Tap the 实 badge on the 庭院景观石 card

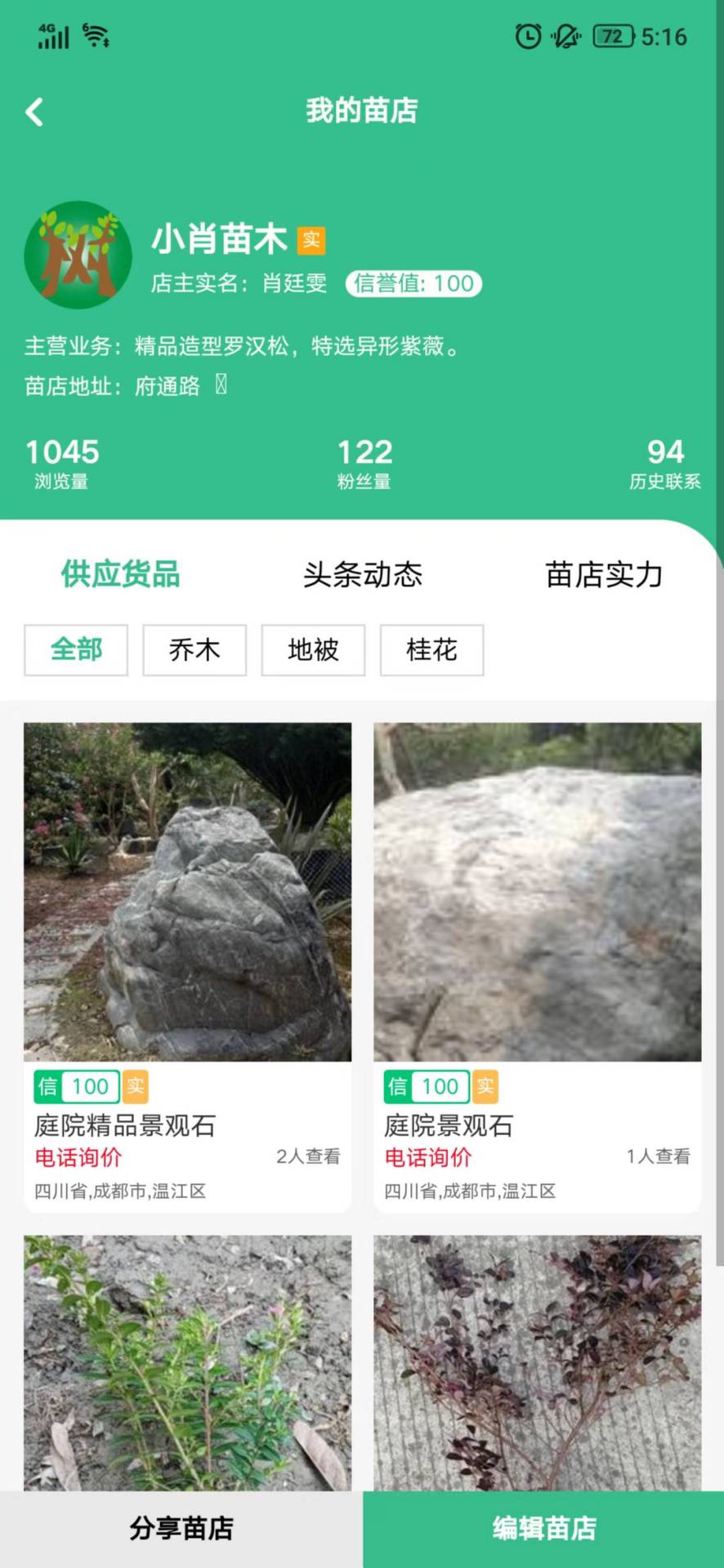(x=486, y=1086)
